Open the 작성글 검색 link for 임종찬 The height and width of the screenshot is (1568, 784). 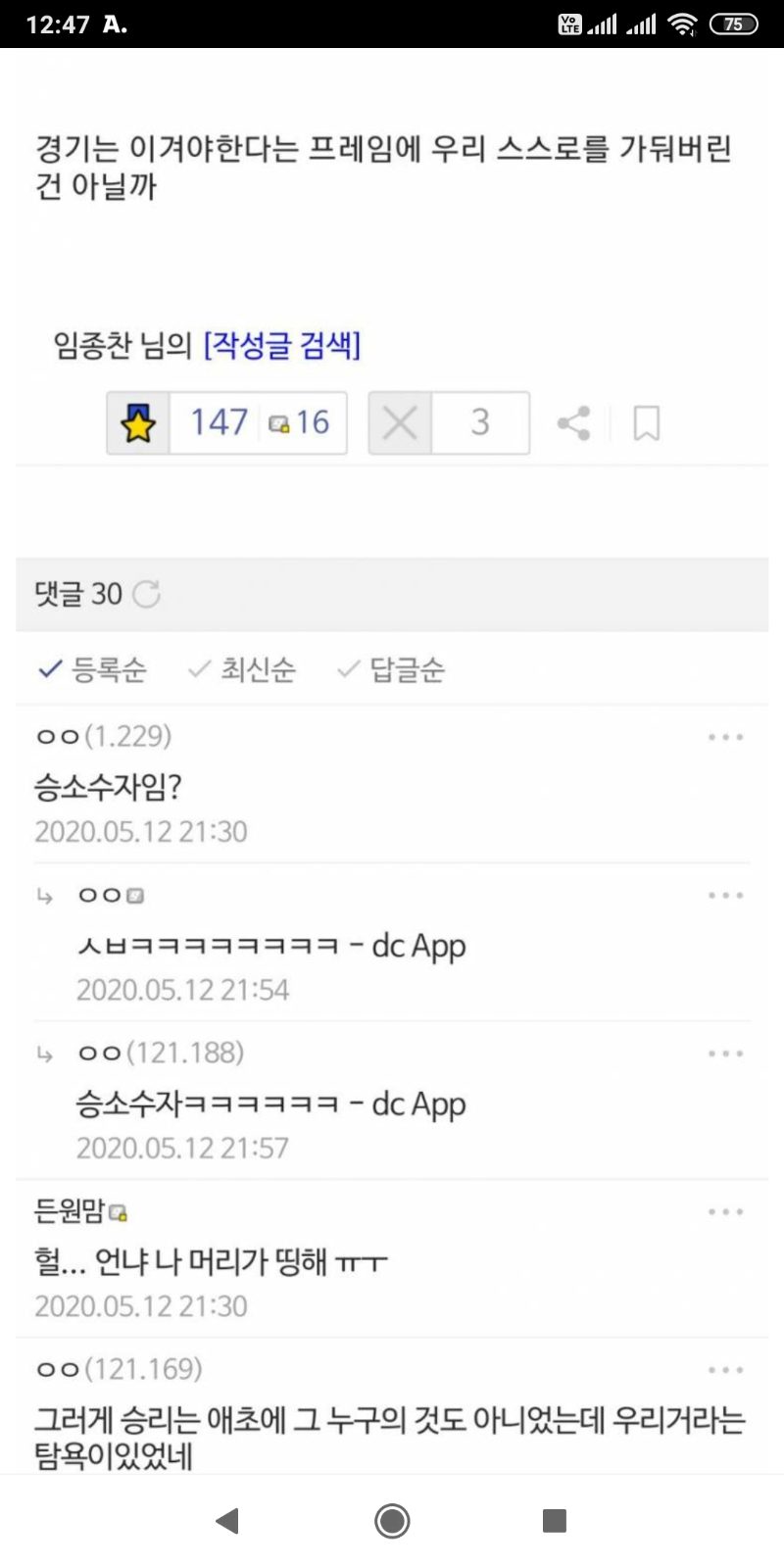click(282, 345)
